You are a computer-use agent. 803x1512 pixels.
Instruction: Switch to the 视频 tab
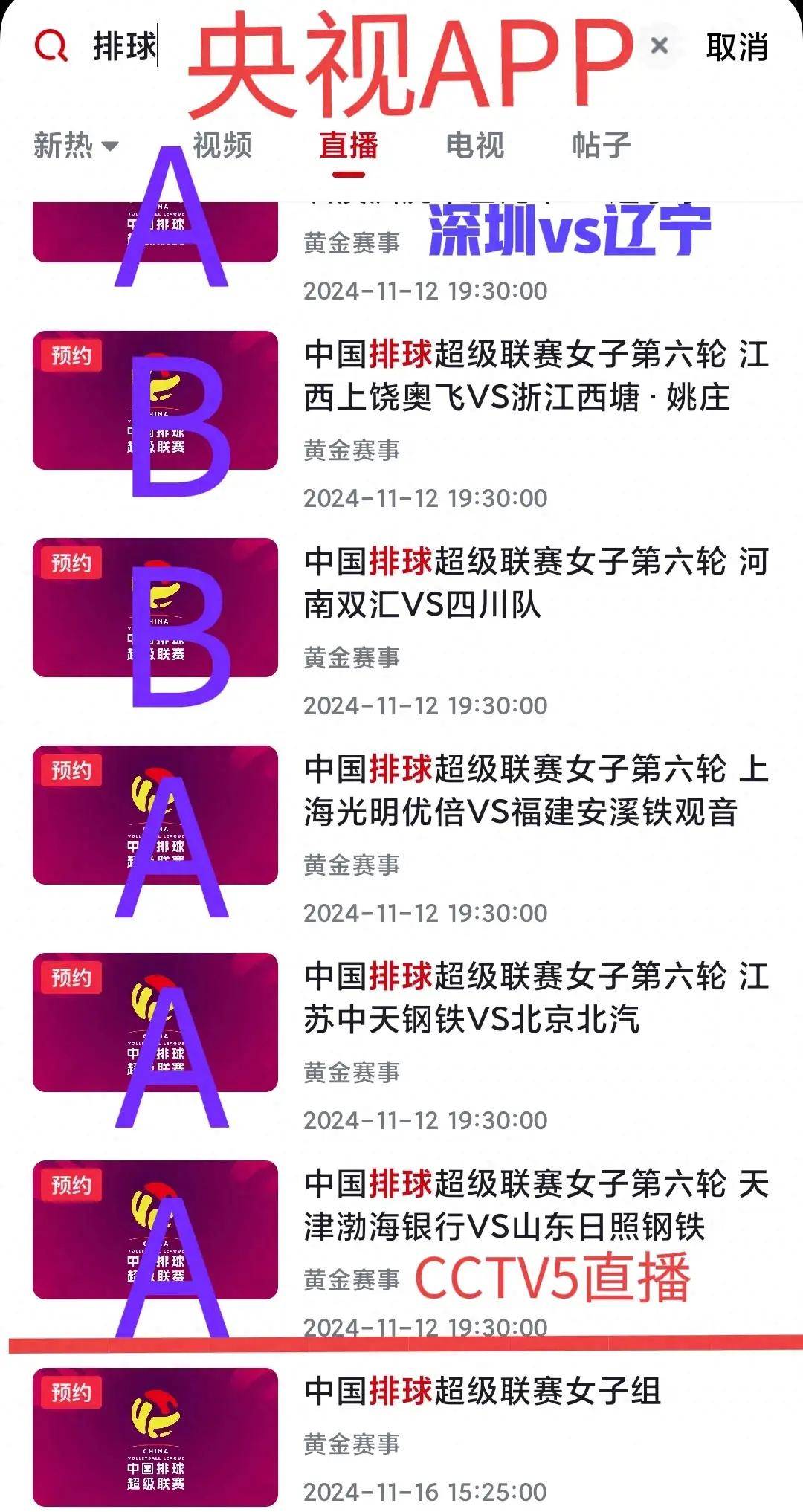point(223,146)
